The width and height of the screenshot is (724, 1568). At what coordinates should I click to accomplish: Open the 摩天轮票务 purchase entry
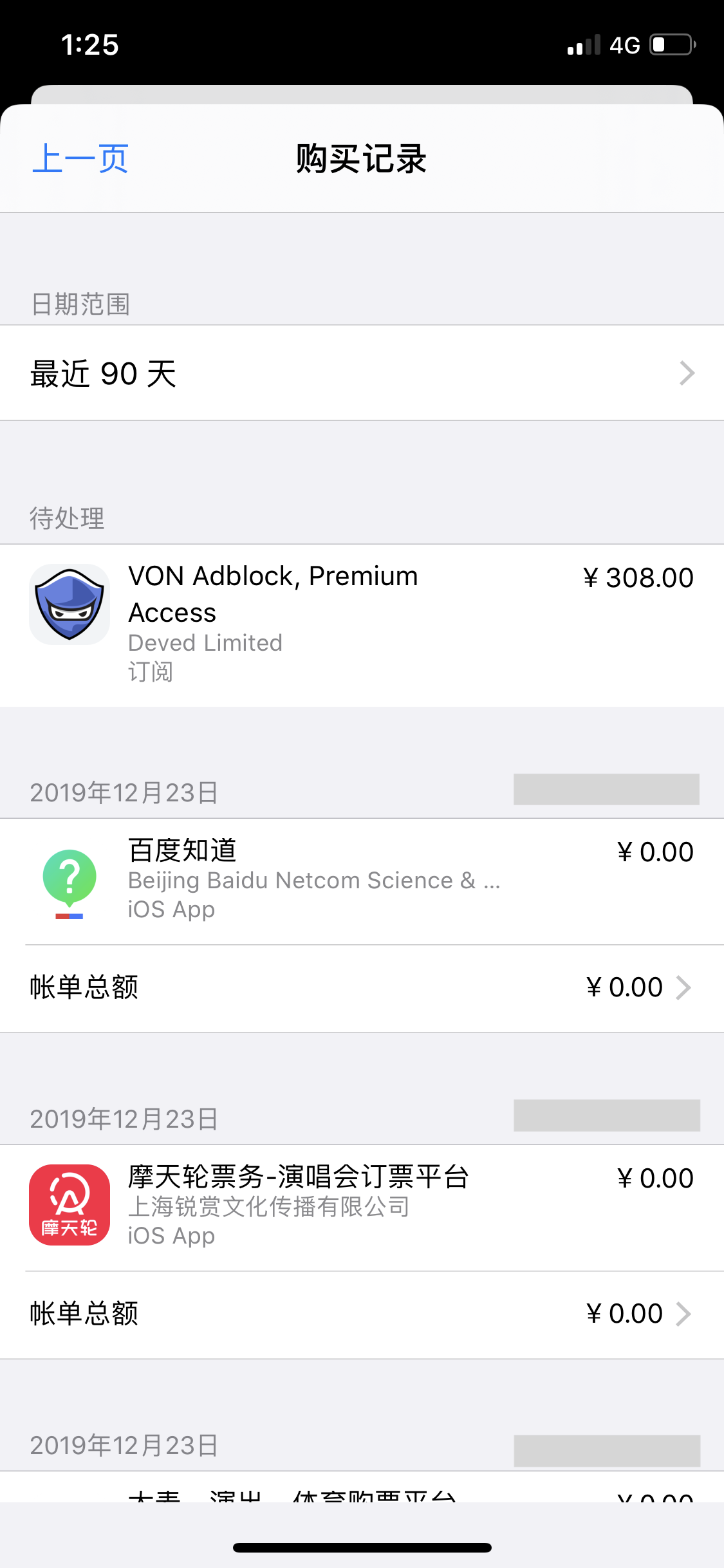(x=362, y=1206)
